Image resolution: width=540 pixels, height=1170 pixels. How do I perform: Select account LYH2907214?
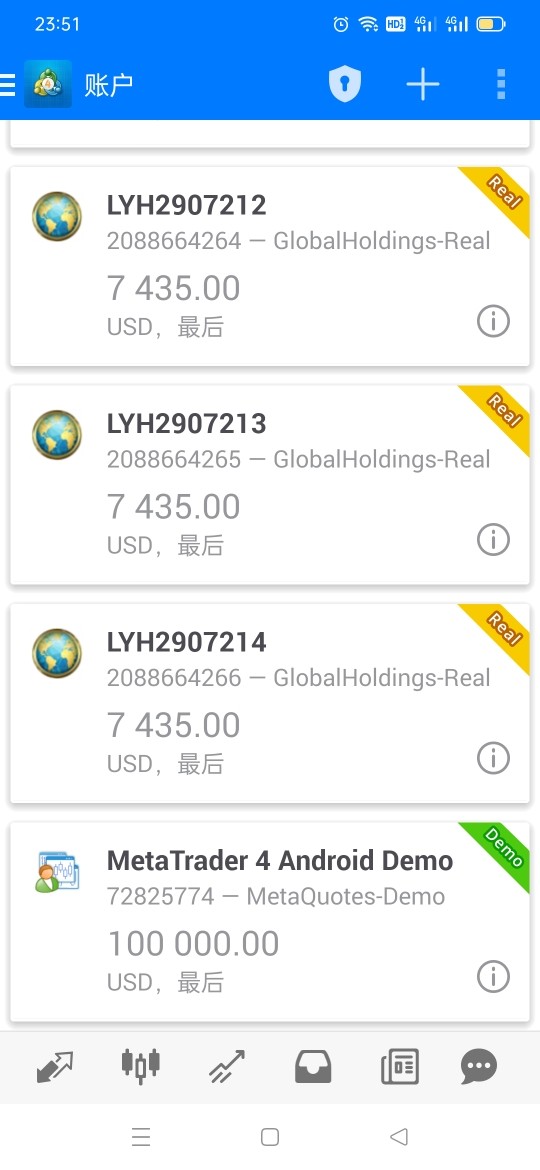[x=270, y=704]
